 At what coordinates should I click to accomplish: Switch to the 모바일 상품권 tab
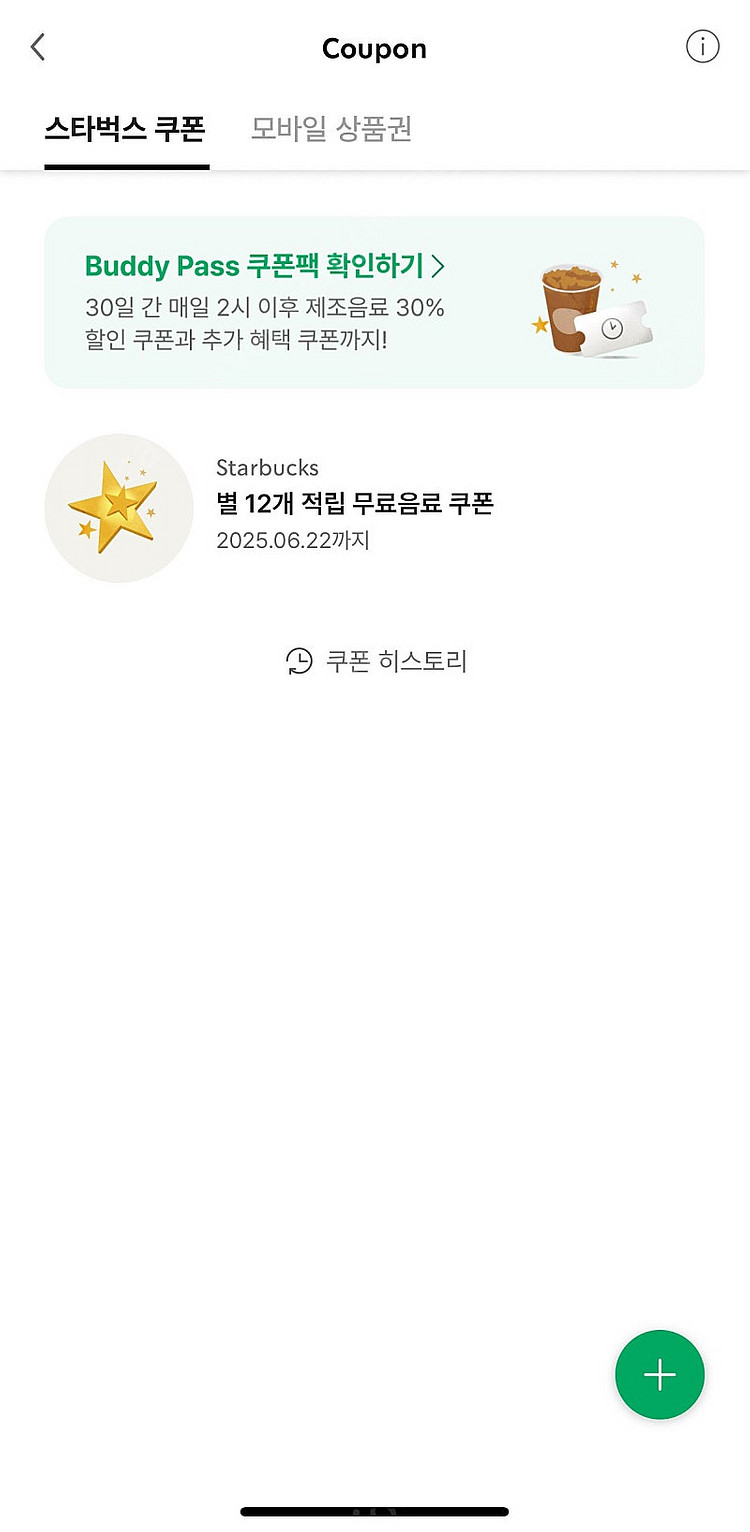[x=331, y=130]
